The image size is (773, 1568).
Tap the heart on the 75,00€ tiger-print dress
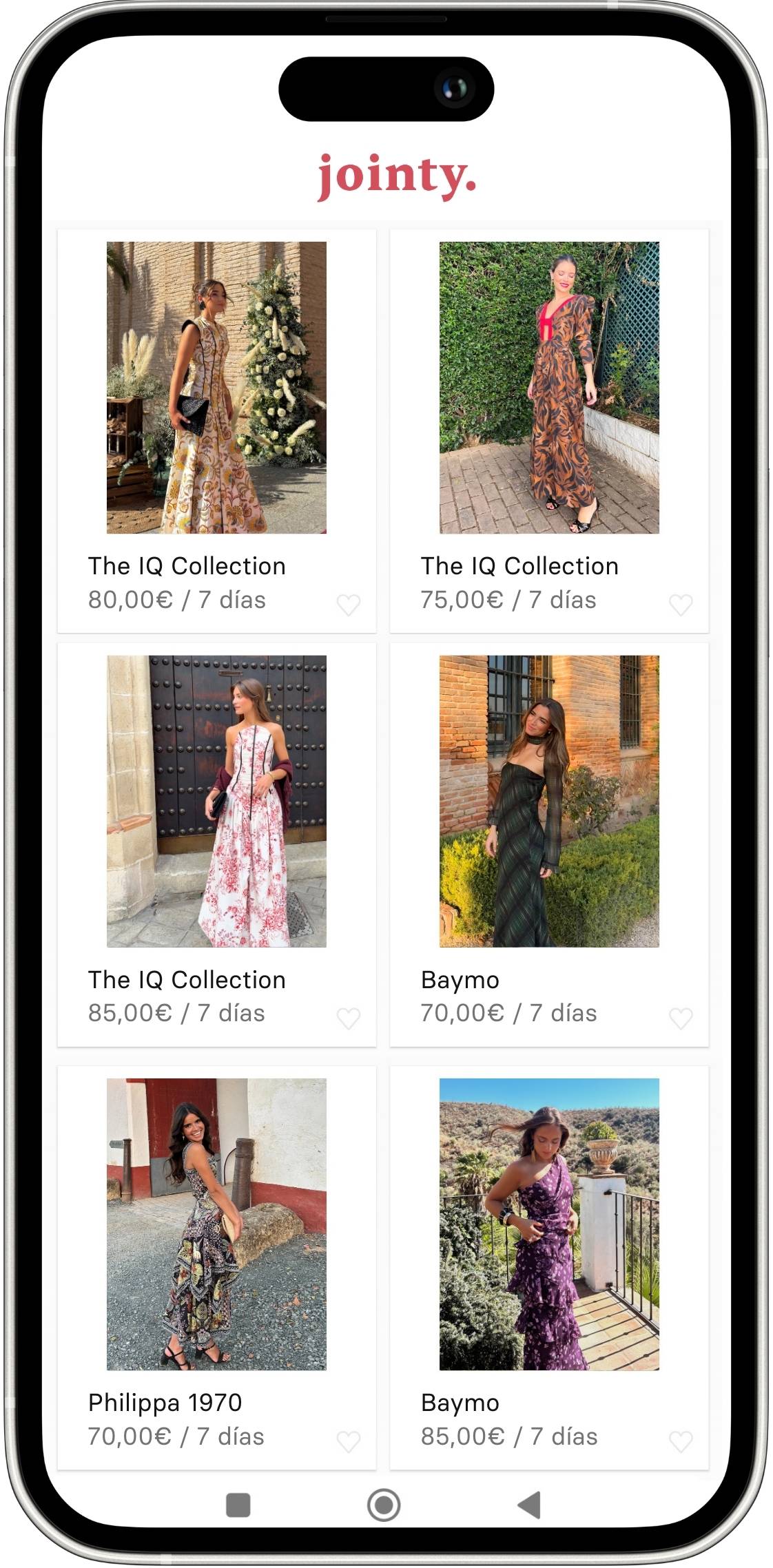(x=681, y=605)
